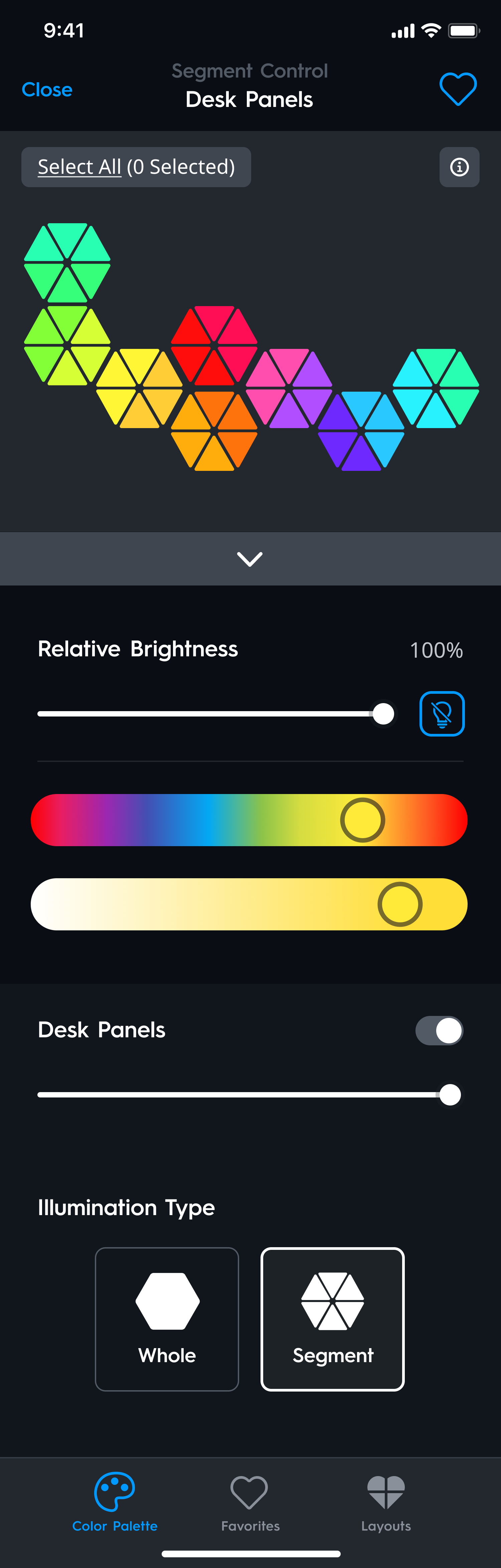Pick a hue on the rainbow color bar
This screenshot has height=1568, width=501.
(x=249, y=820)
